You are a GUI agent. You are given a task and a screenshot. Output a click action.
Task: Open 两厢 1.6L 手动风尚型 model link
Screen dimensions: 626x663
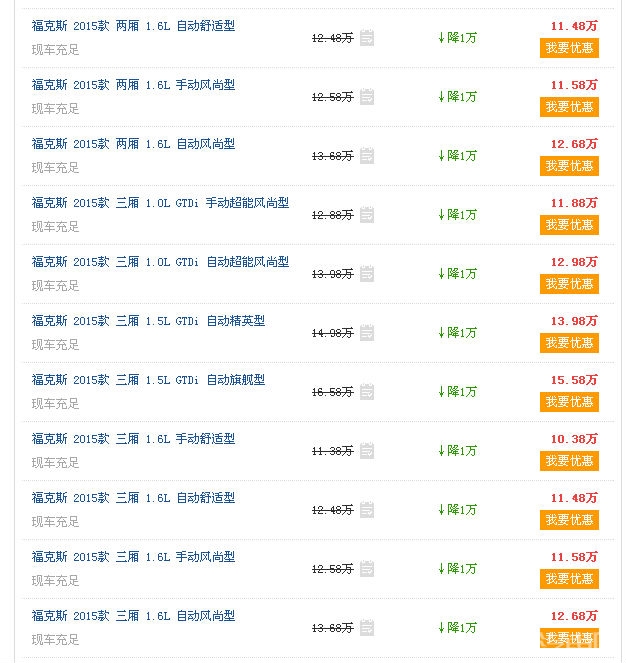pos(133,84)
